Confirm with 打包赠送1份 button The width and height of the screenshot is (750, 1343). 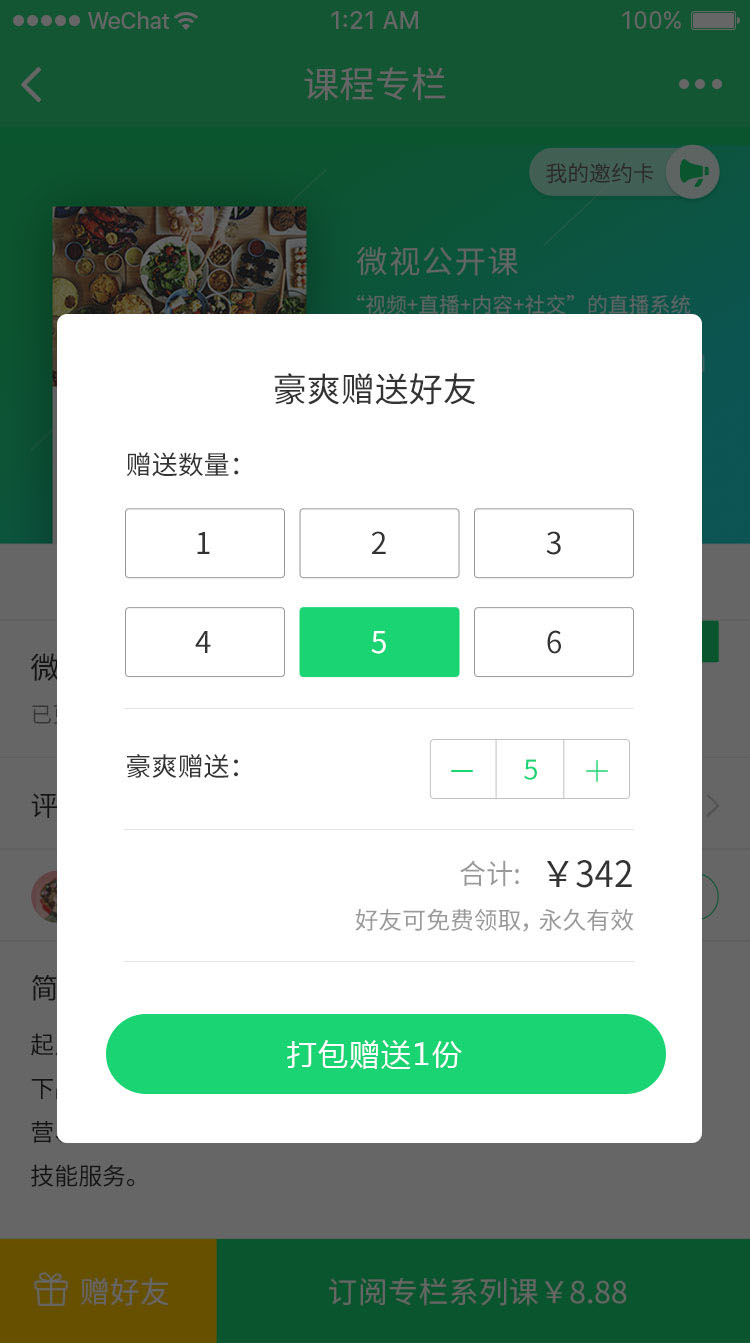click(385, 1054)
